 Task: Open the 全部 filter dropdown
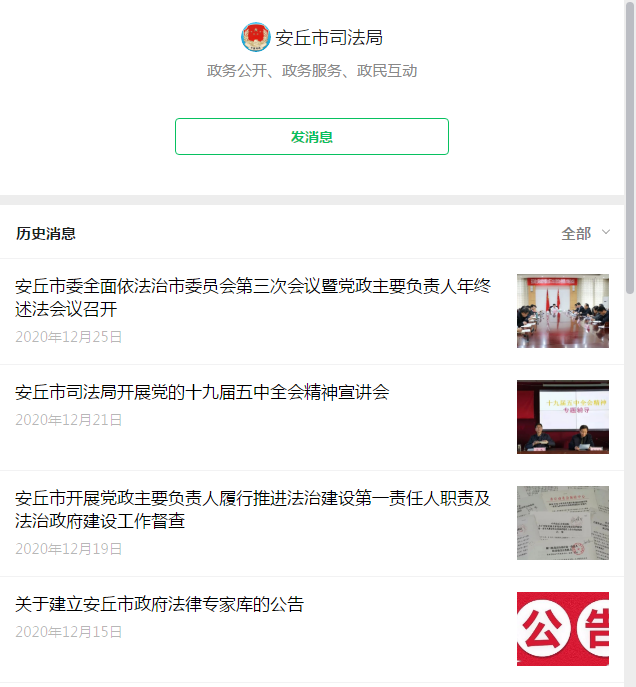tap(585, 233)
